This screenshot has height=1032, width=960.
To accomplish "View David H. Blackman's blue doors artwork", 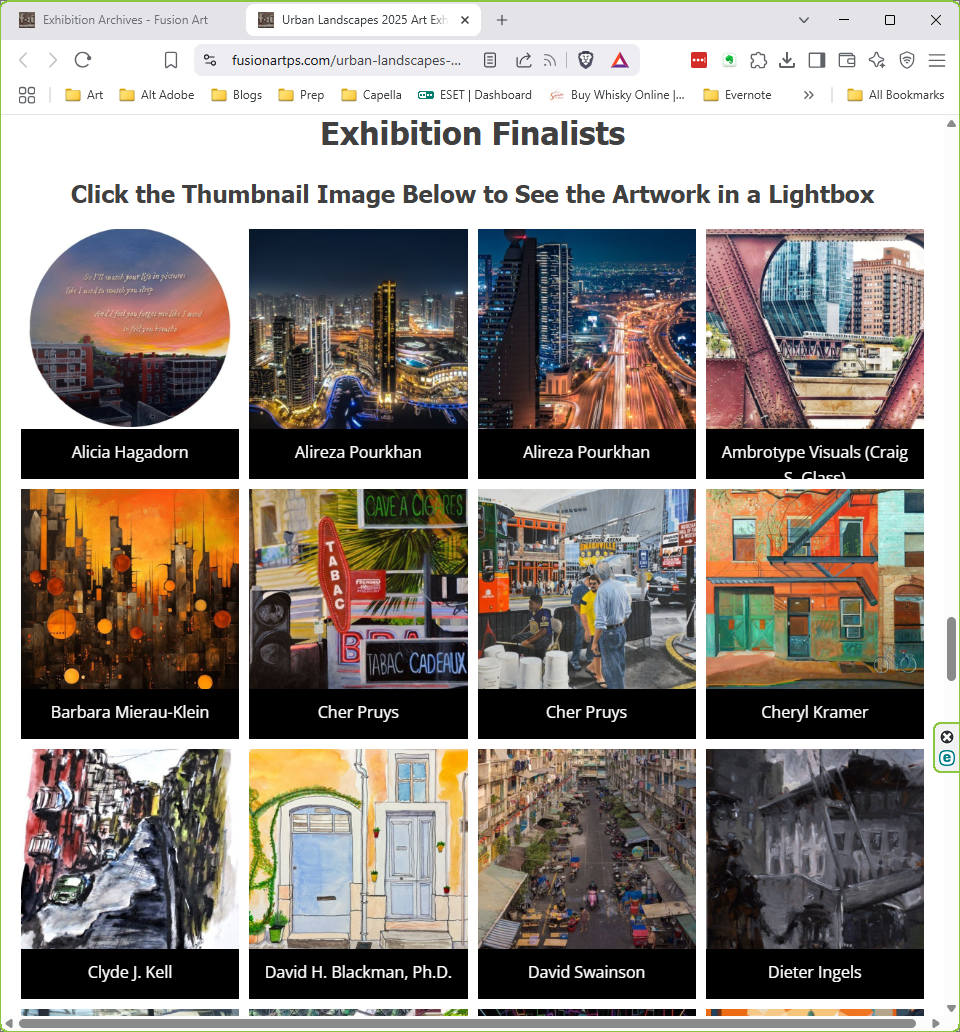I will tap(358, 848).
